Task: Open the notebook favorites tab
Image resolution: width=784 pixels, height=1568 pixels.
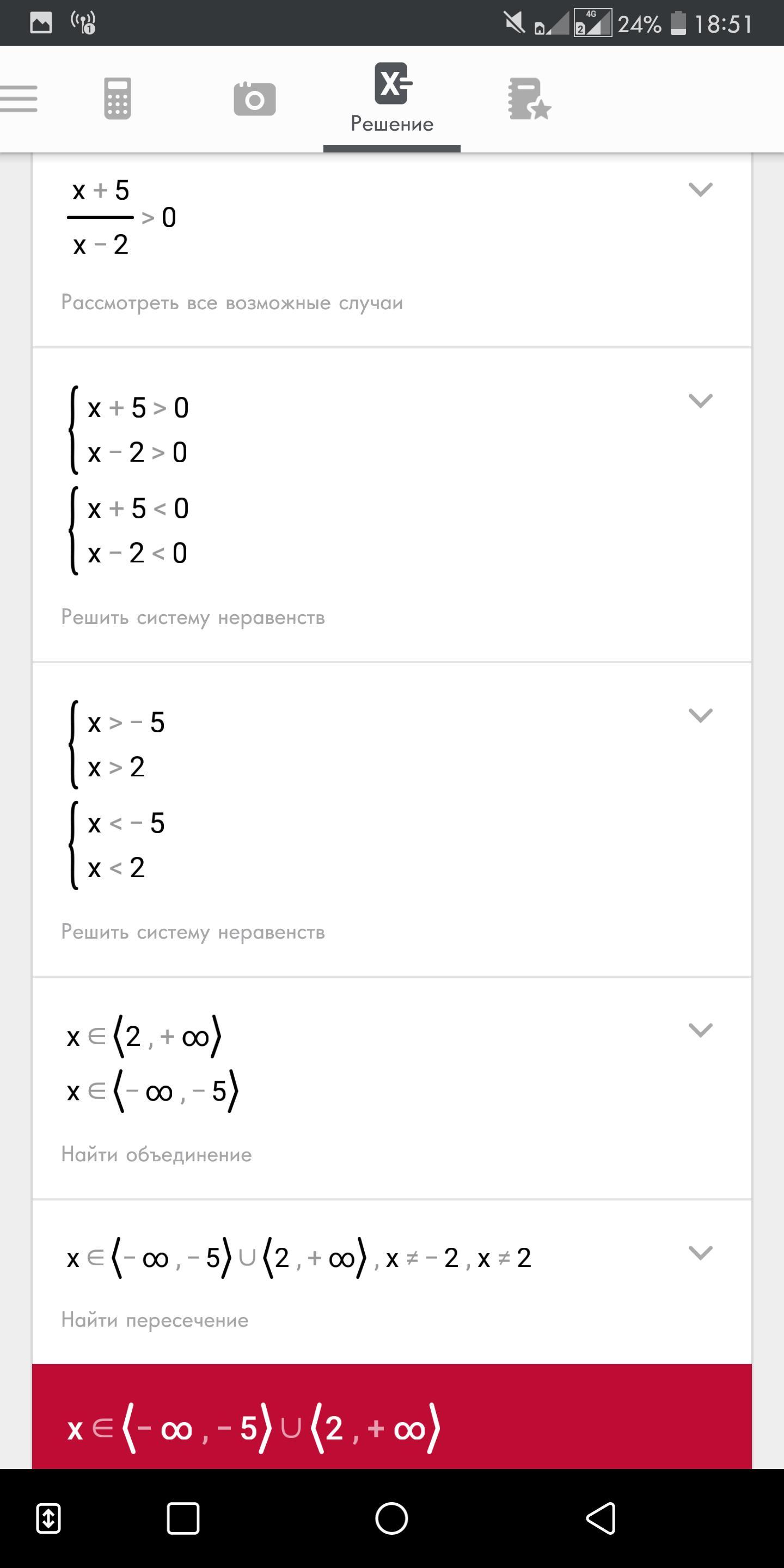Action: click(x=529, y=99)
